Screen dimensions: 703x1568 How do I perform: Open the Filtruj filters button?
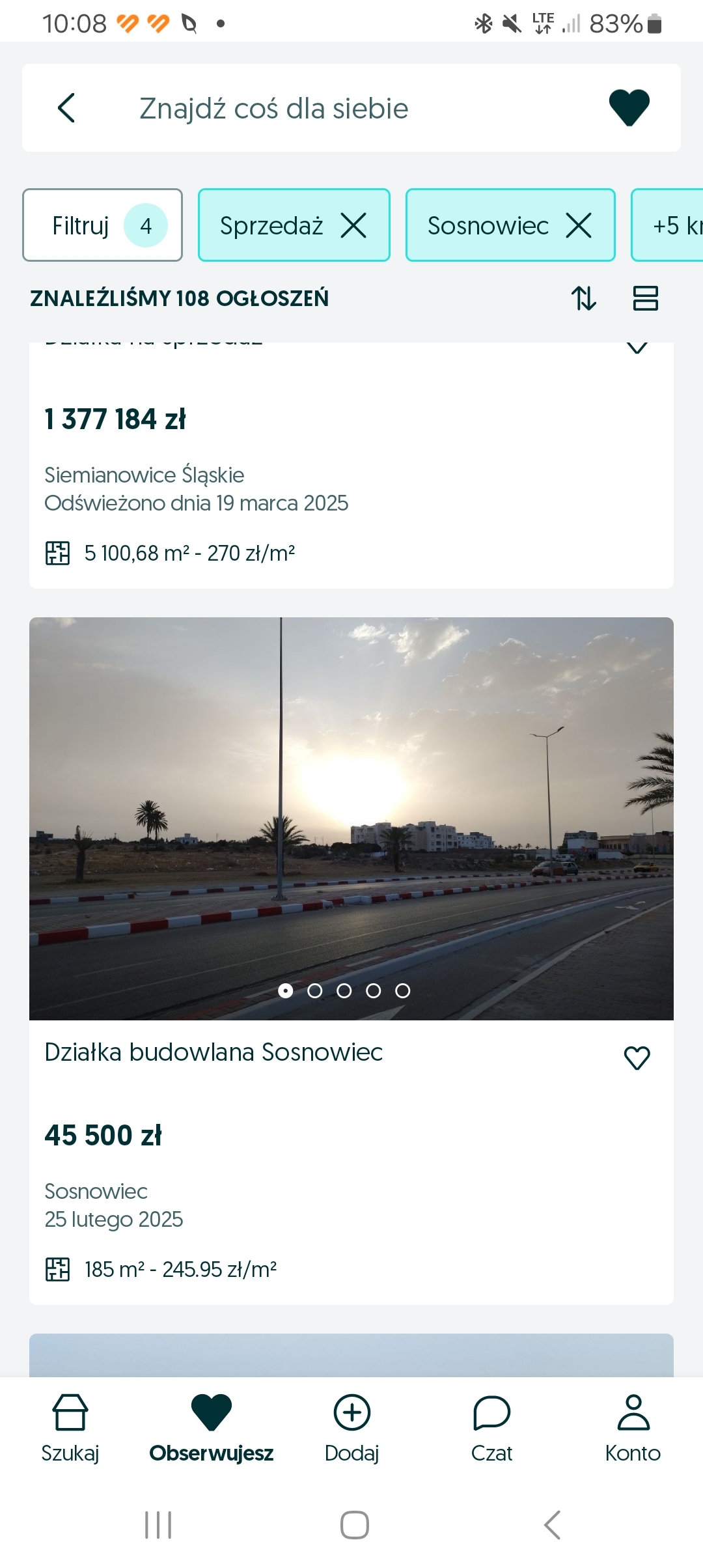coord(102,225)
